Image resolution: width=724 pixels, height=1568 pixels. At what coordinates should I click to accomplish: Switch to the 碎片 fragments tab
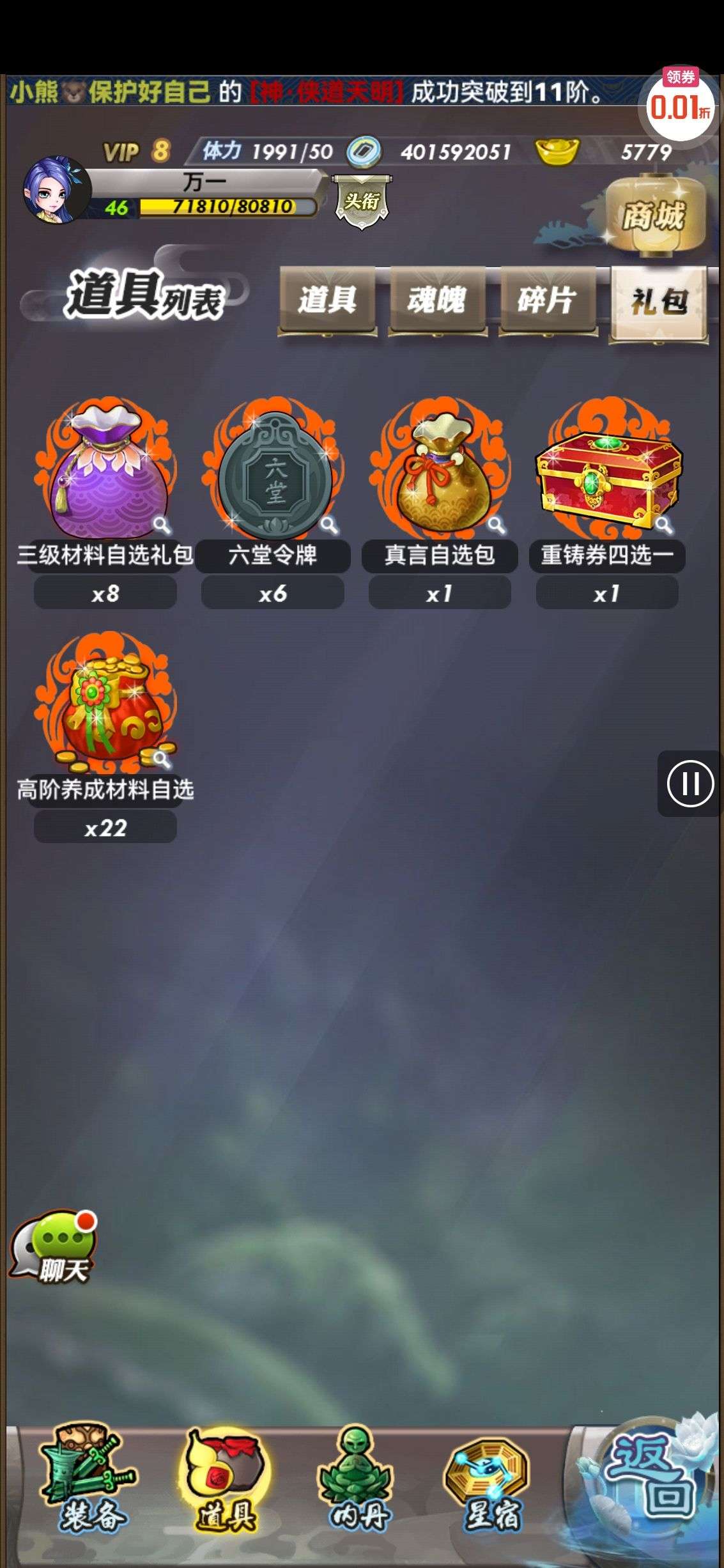[x=547, y=300]
